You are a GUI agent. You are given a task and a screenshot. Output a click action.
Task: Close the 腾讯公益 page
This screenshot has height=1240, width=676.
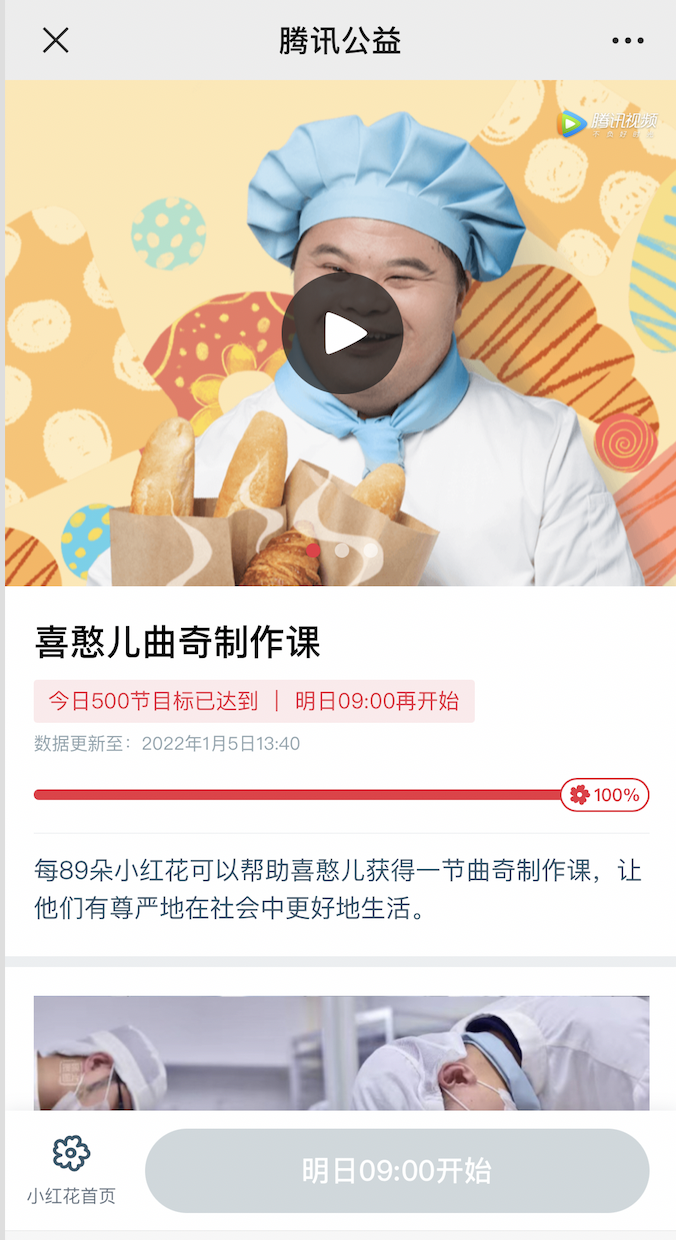pyautogui.click(x=55, y=41)
